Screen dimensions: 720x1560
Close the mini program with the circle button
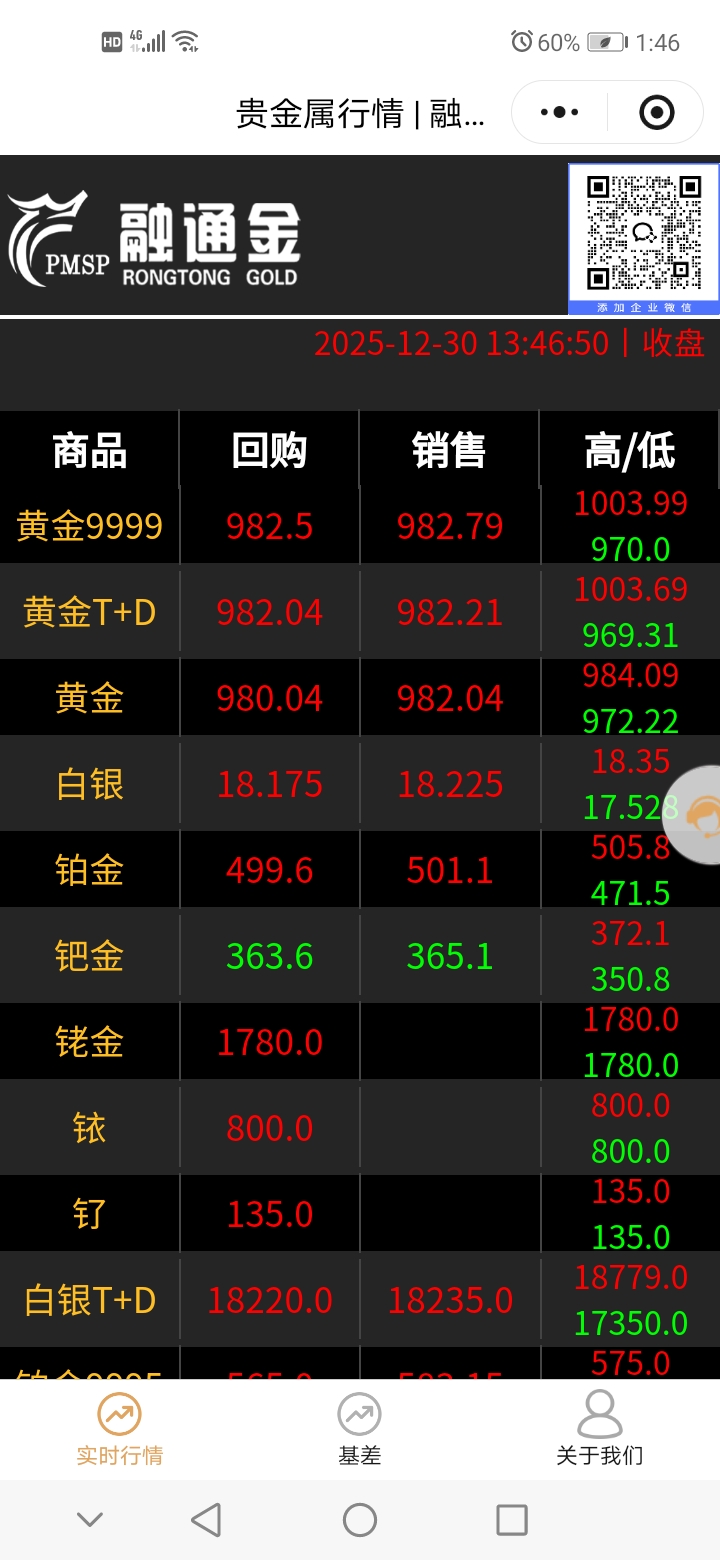(656, 112)
